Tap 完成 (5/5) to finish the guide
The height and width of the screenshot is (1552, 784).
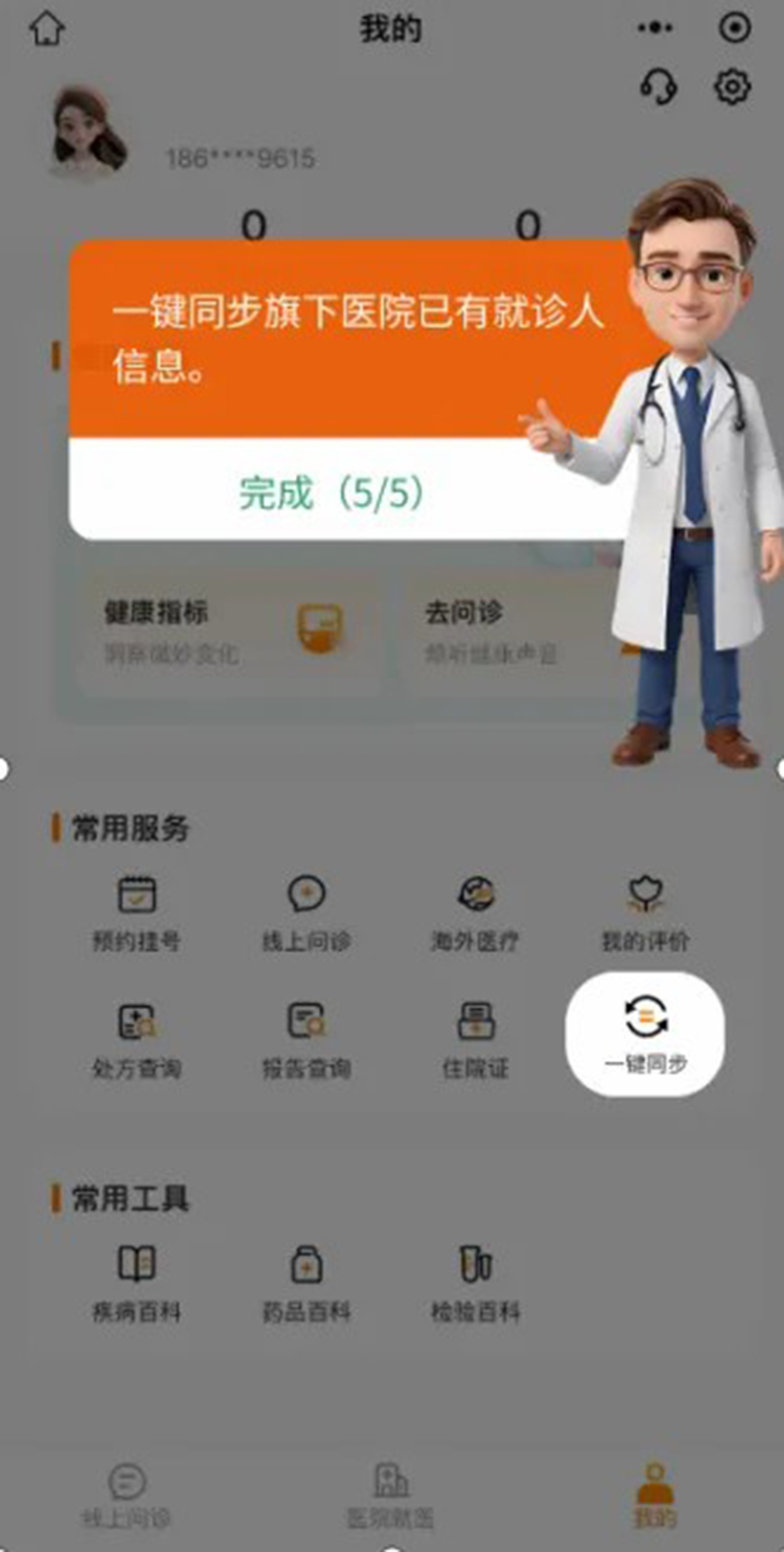[x=331, y=492]
